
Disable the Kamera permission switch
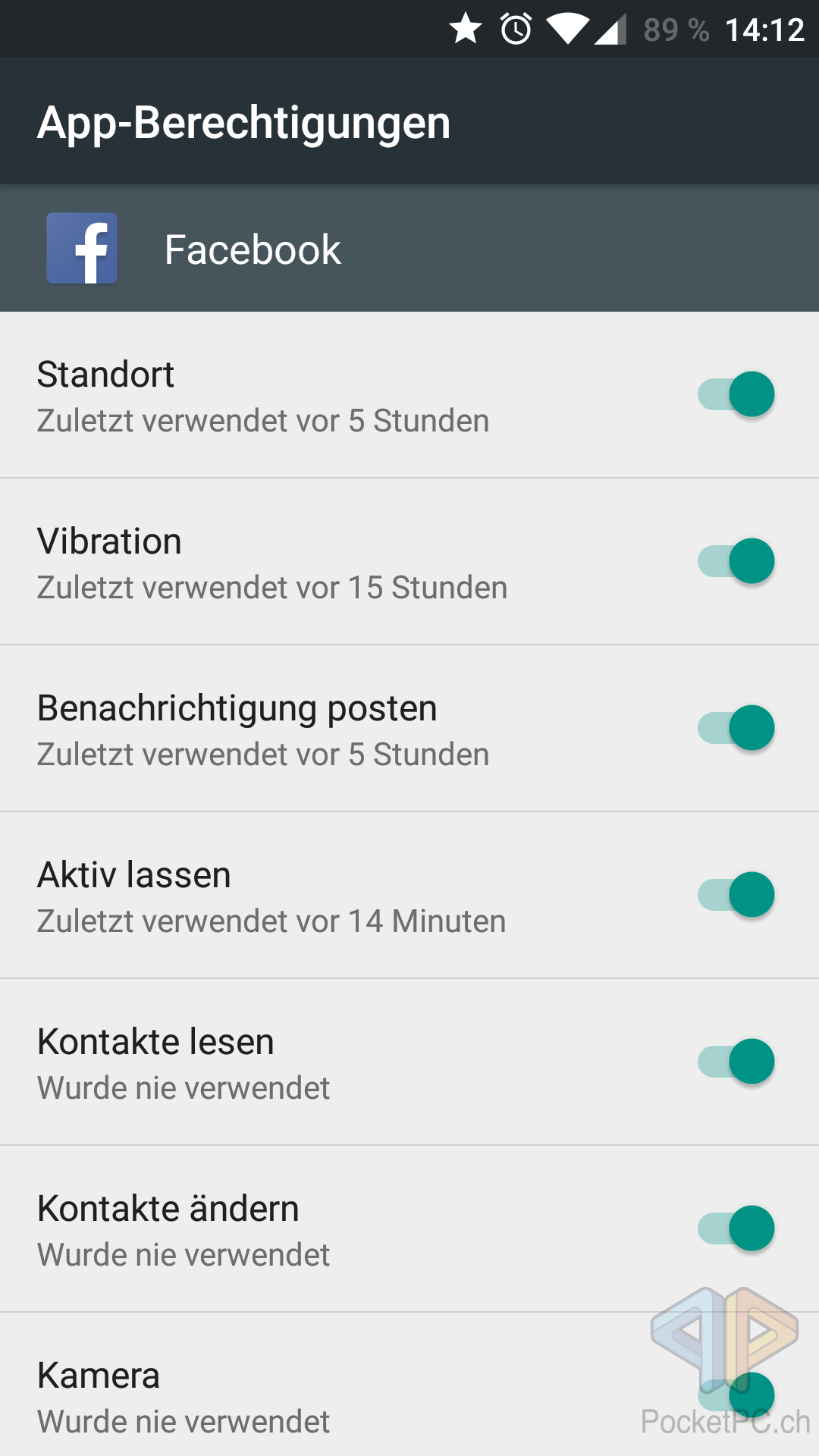(736, 1395)
